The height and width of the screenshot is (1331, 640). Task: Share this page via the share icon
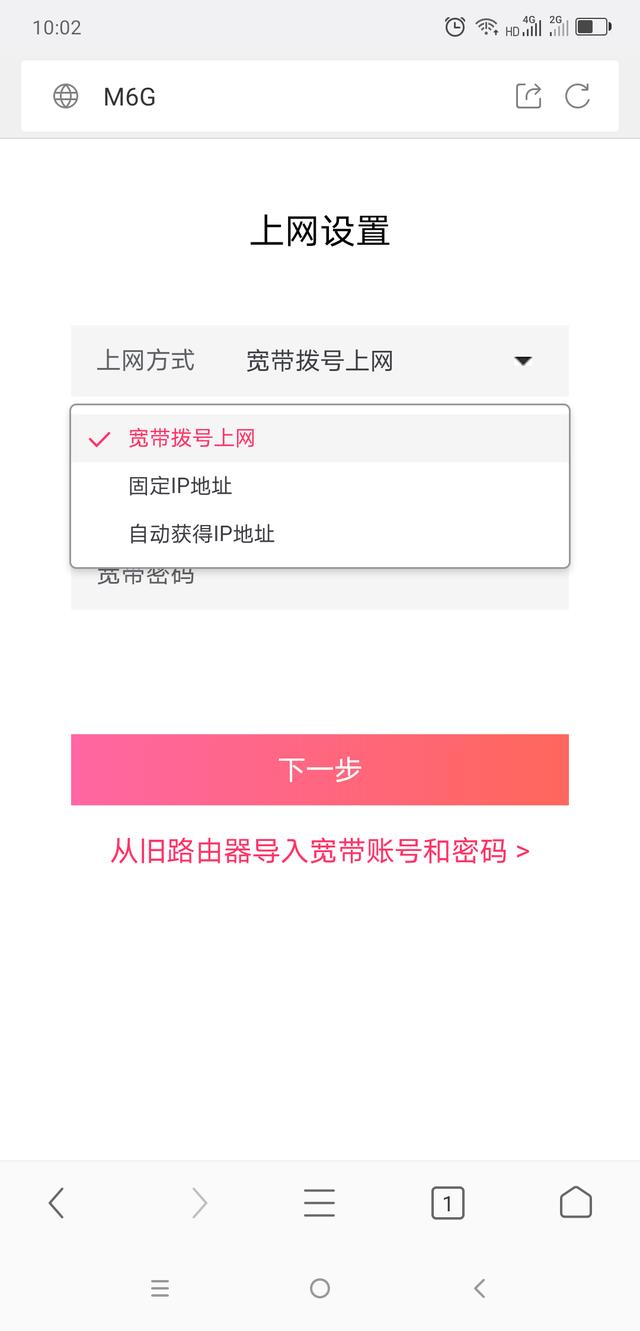(x=528, y=96)
